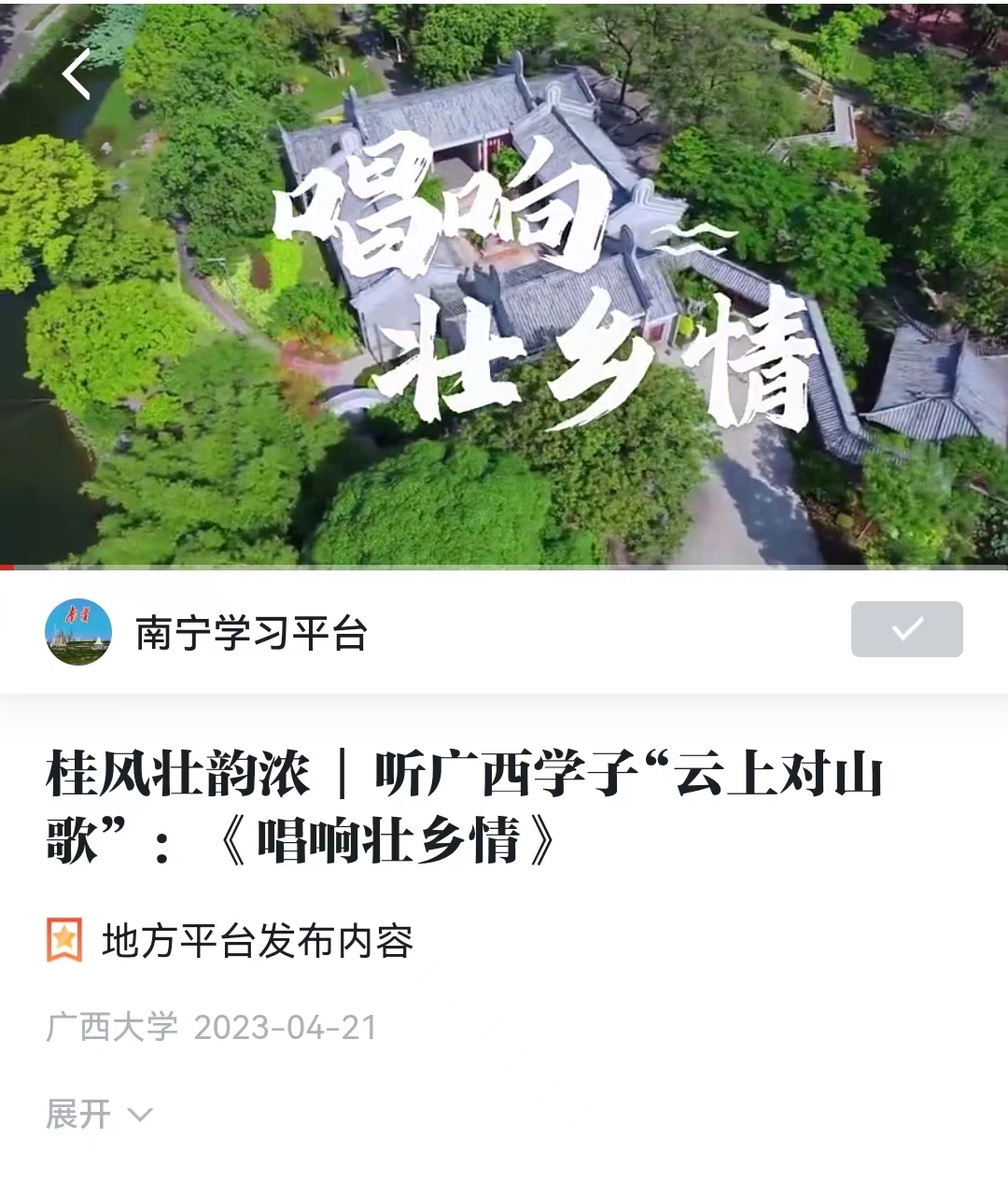Go back using the top-left arrow
This screenshot has height=1180, width=1008.
pos(77,74)
